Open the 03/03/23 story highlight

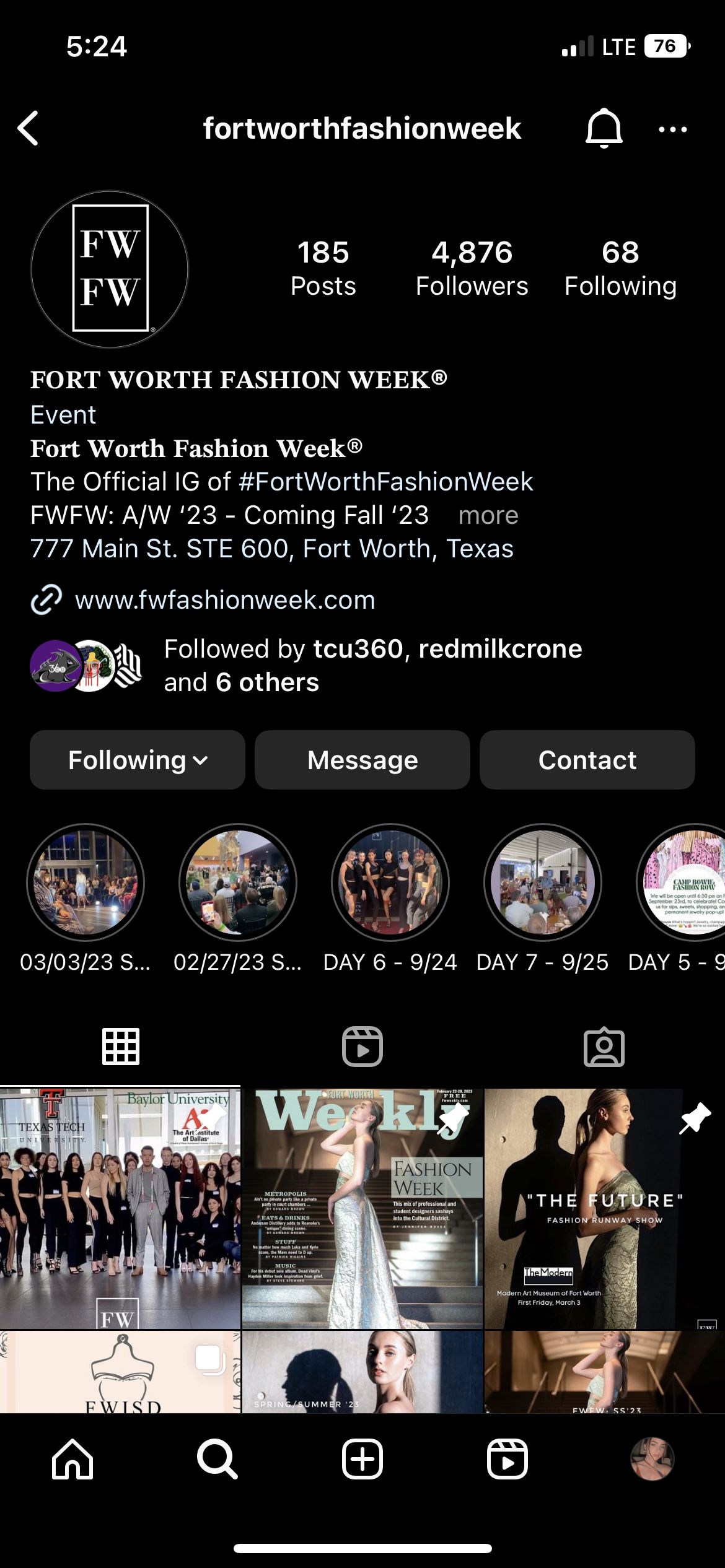86,882
